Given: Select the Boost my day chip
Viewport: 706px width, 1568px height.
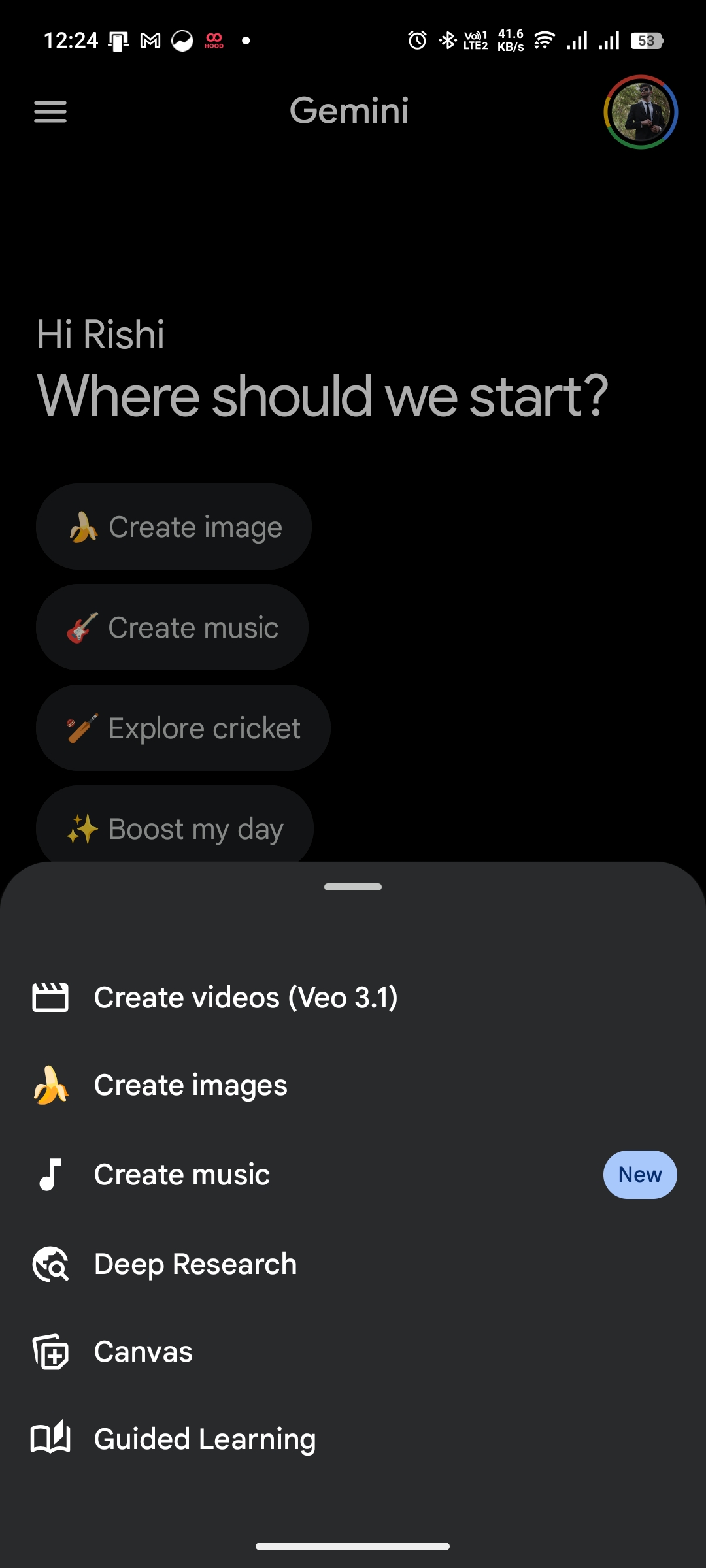Looking at the screenshot, I should [175, 827].
